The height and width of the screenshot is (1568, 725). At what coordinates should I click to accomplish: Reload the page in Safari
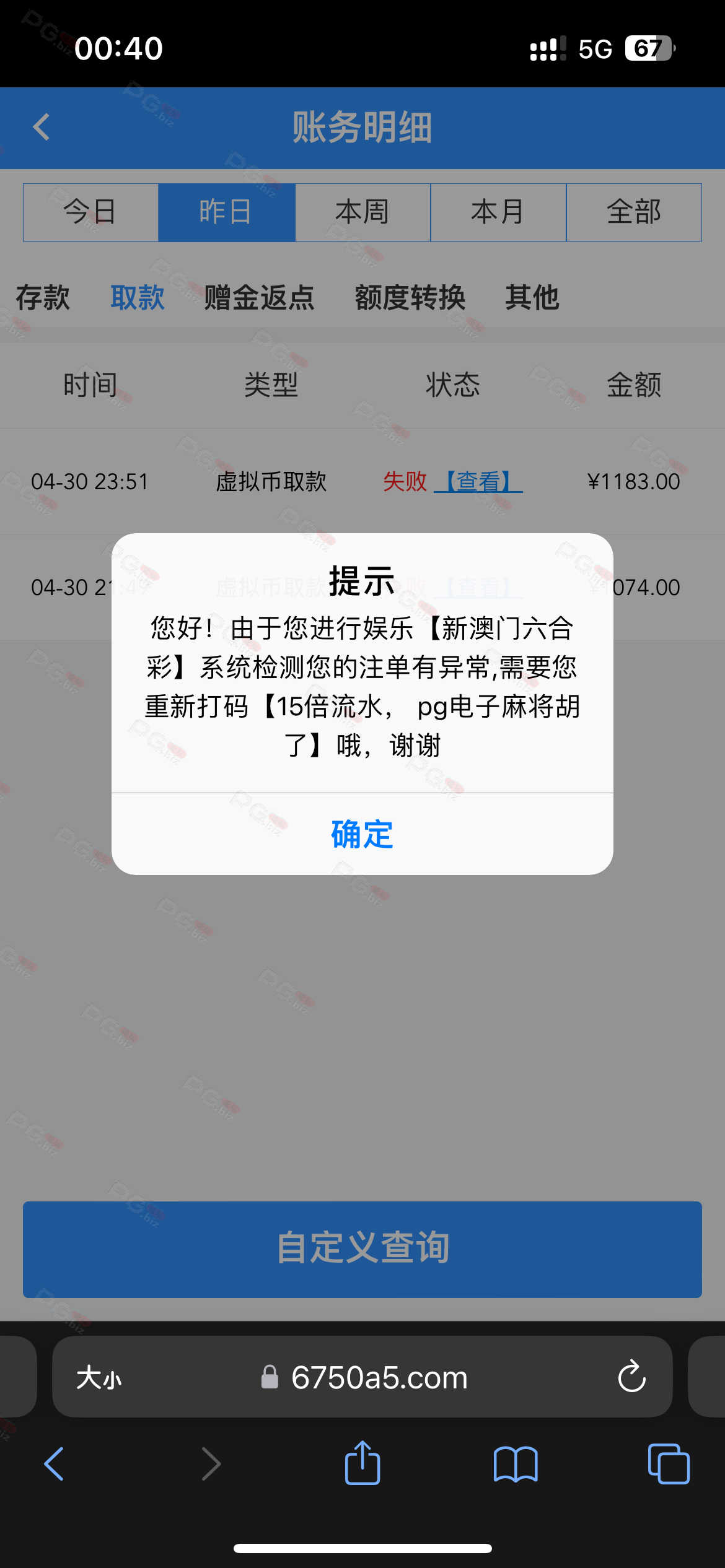[x=631, y=1377]
